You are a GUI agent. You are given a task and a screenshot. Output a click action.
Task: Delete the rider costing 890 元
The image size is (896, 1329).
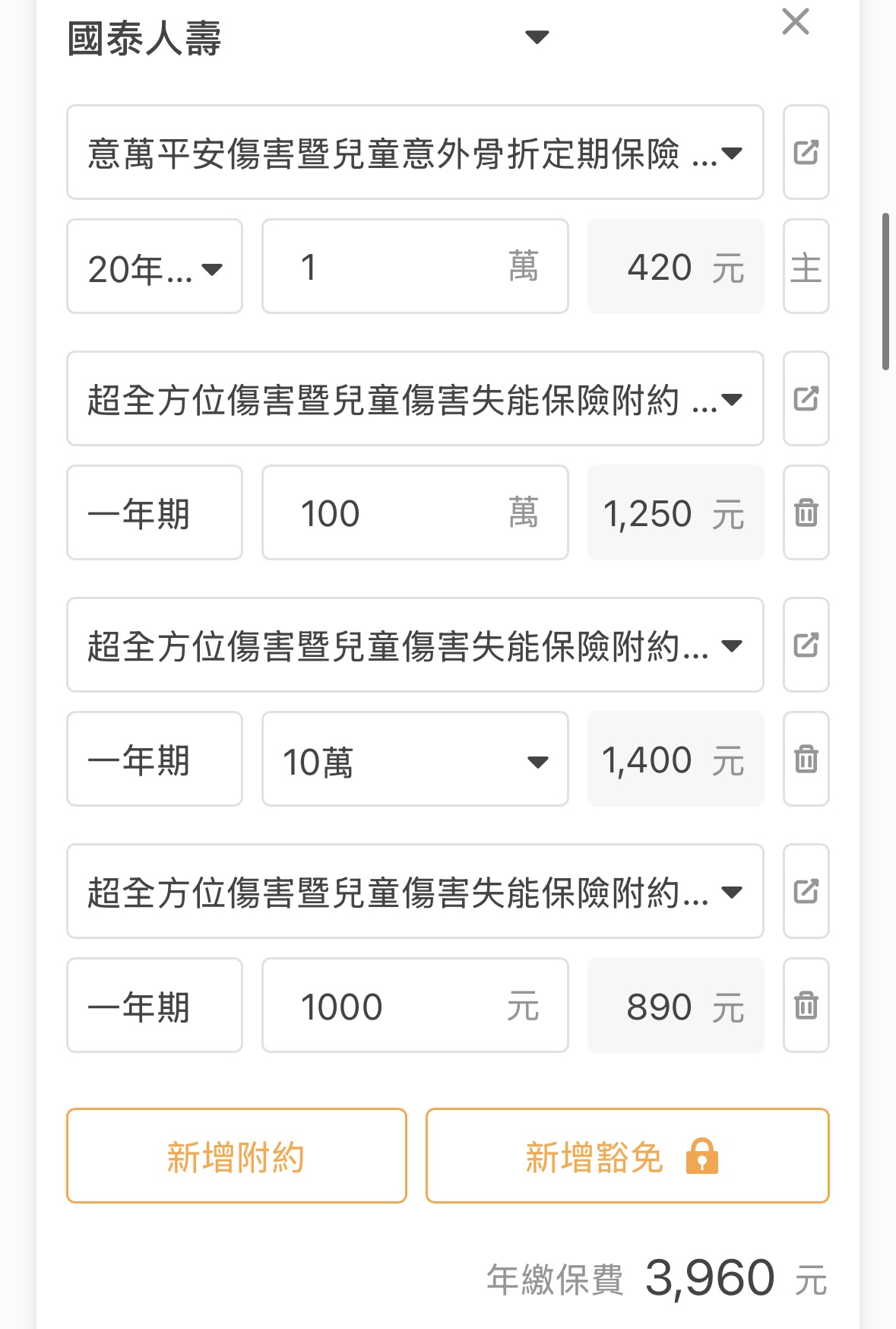(806, 1006)
